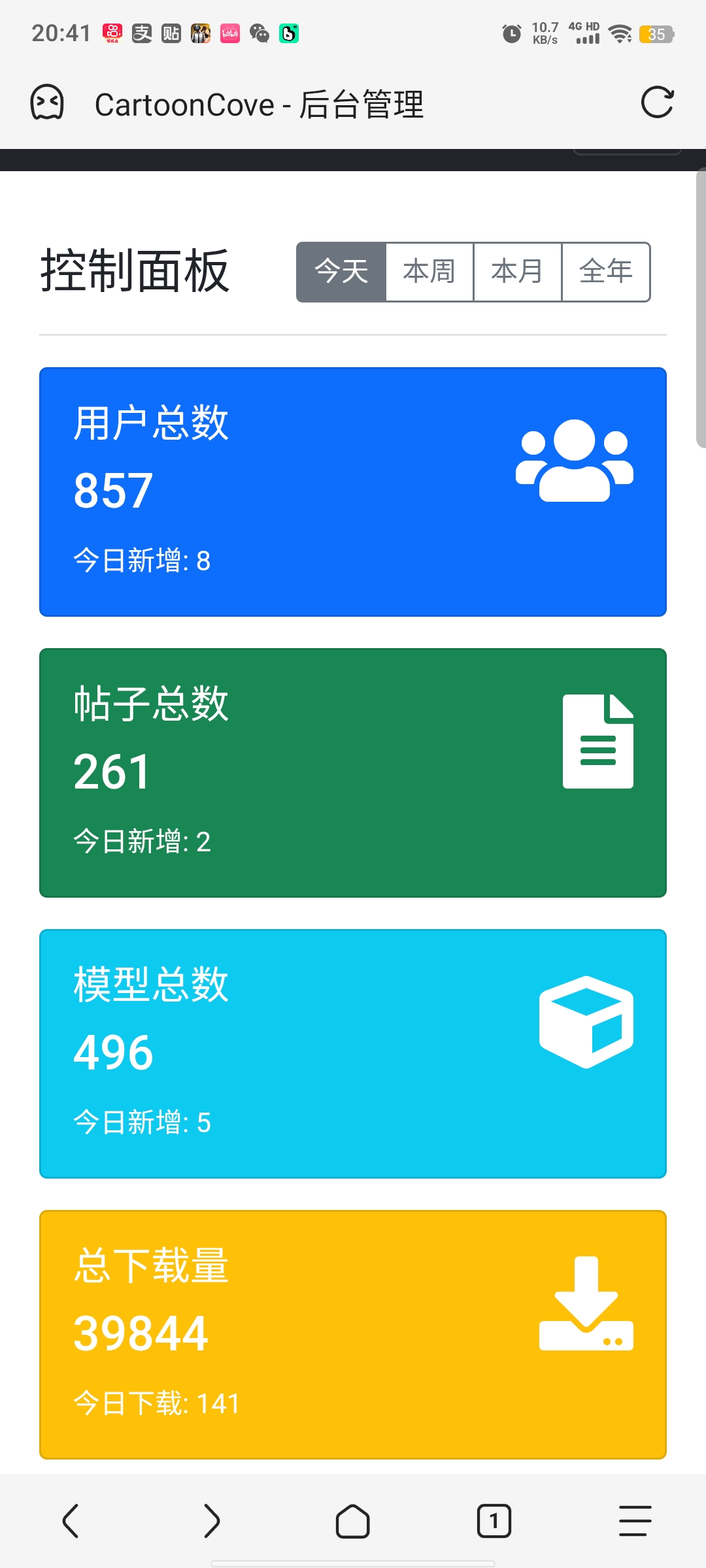Select the 今天 time range
This screenshot has height=1568, width=706.
click(341, 272)
